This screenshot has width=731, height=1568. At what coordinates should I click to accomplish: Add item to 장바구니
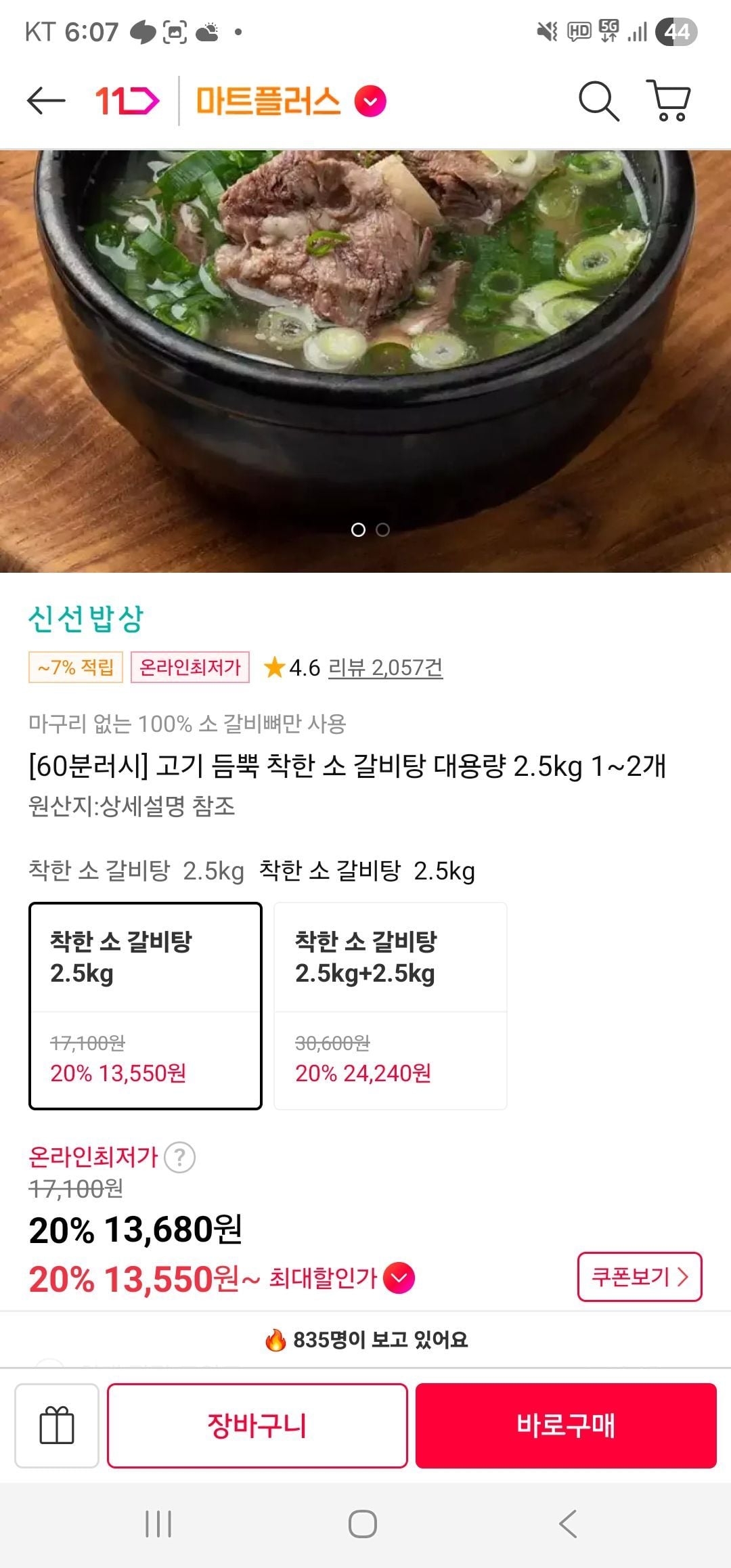257,1425
